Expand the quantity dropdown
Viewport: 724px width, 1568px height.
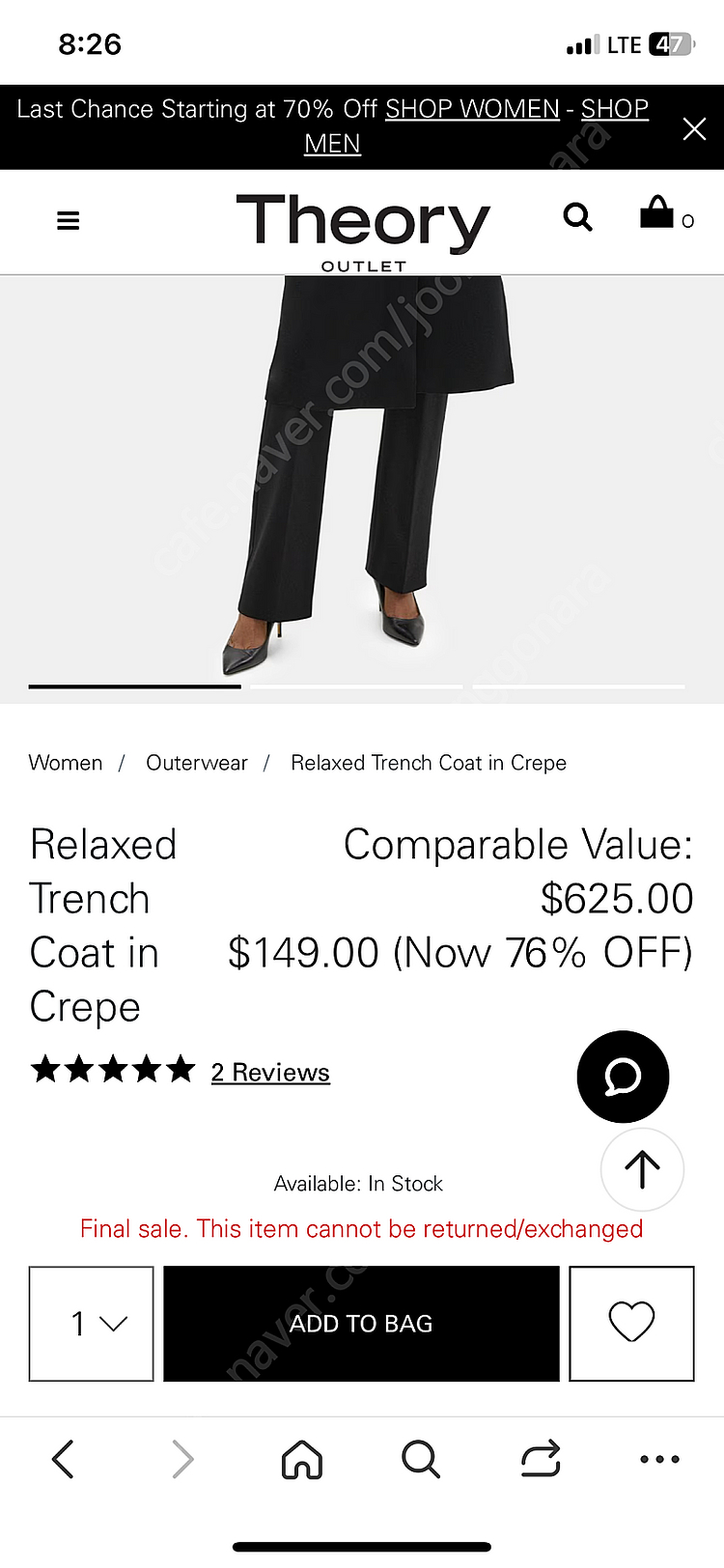pos(92,1324)
